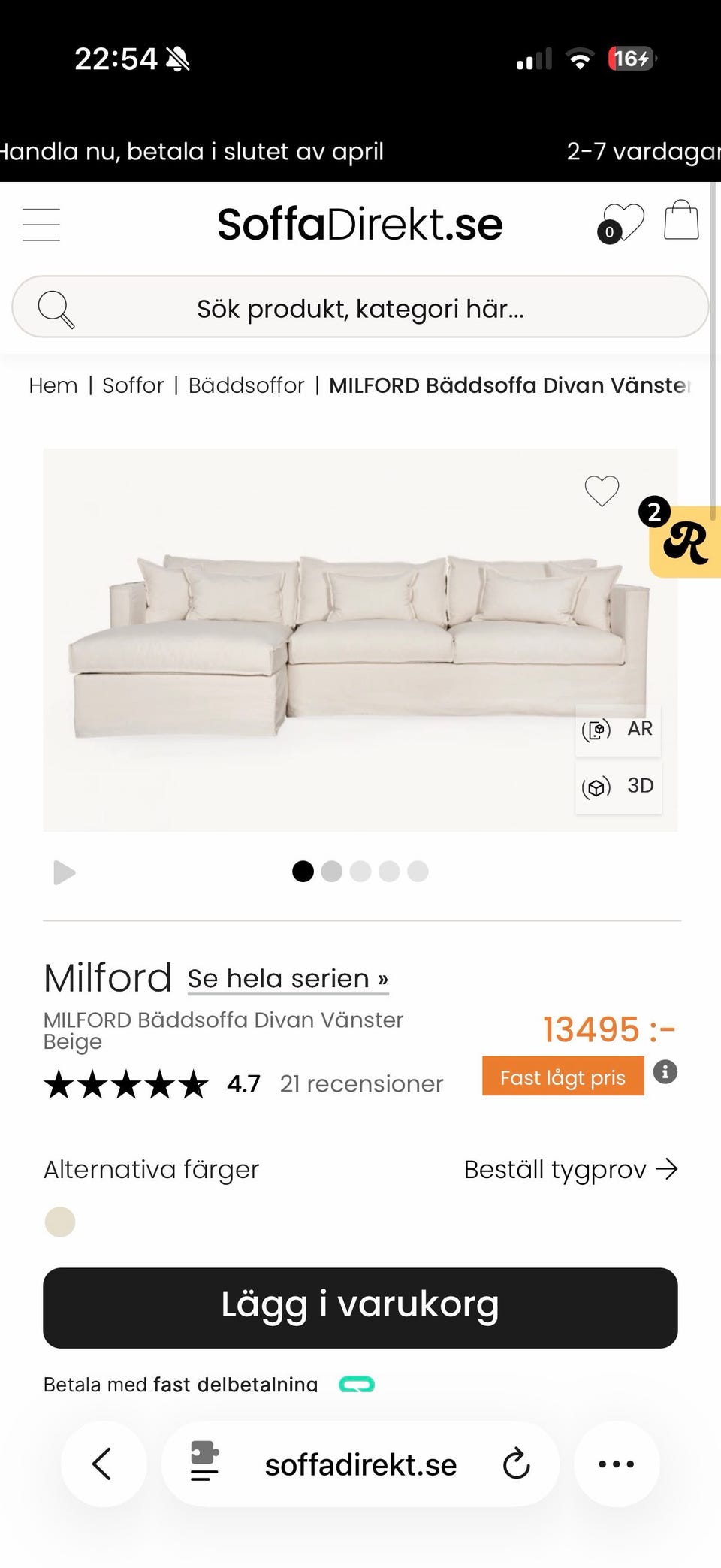
Task: Go to Hem via the breadcrumb
Action: coord(53,385)
